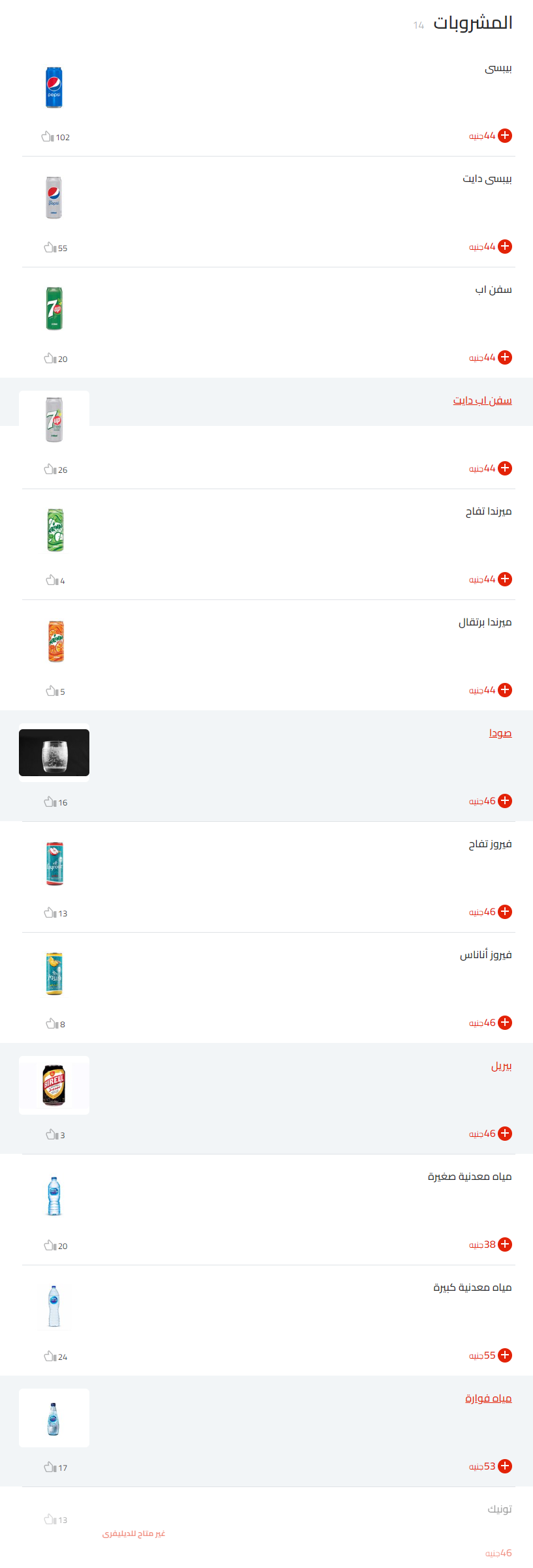
Task: Like مياه فوارة with the thumbs-up
Action: [x=50, y=1468]
